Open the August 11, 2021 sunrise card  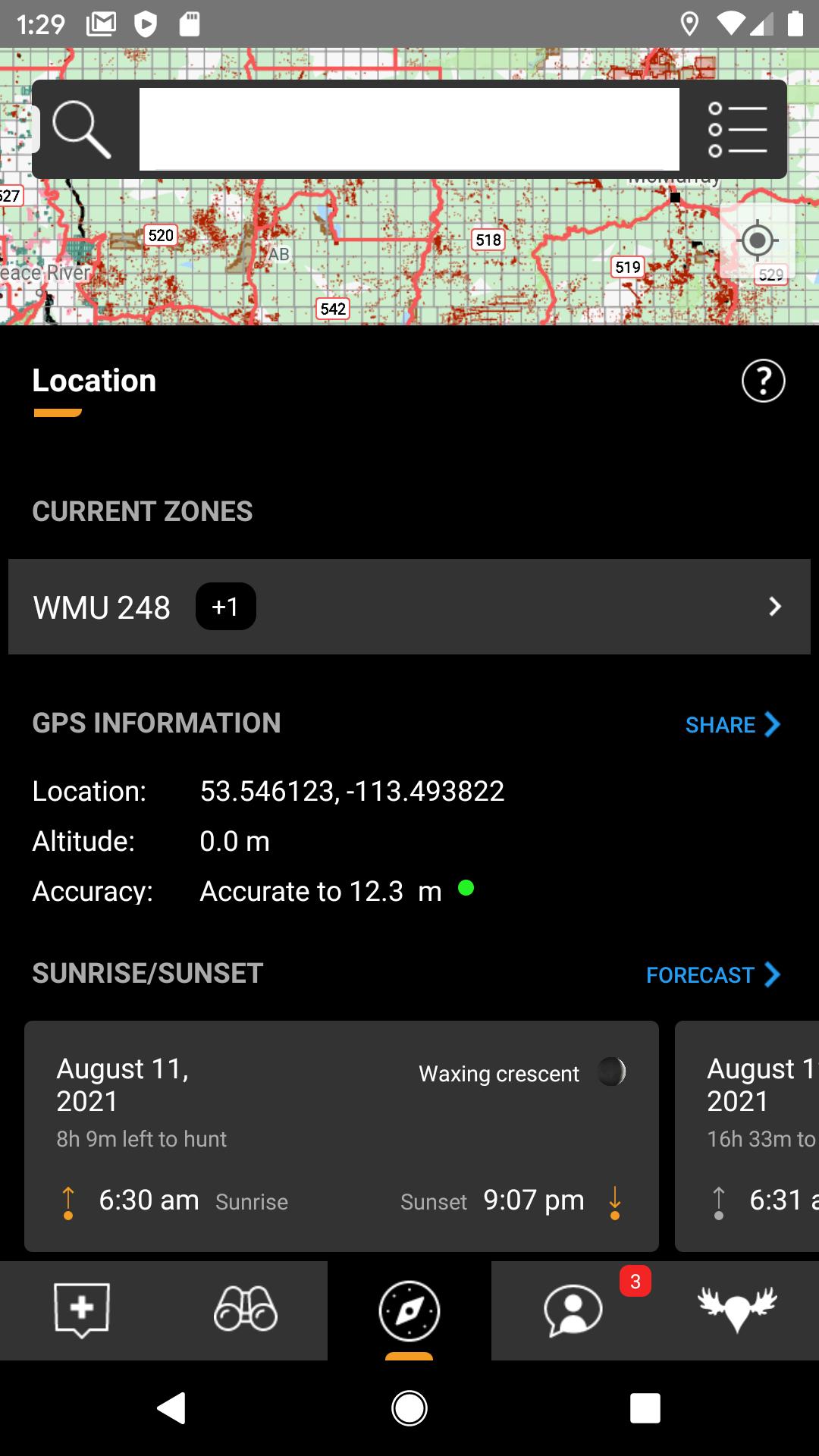tap(341, 1136)
